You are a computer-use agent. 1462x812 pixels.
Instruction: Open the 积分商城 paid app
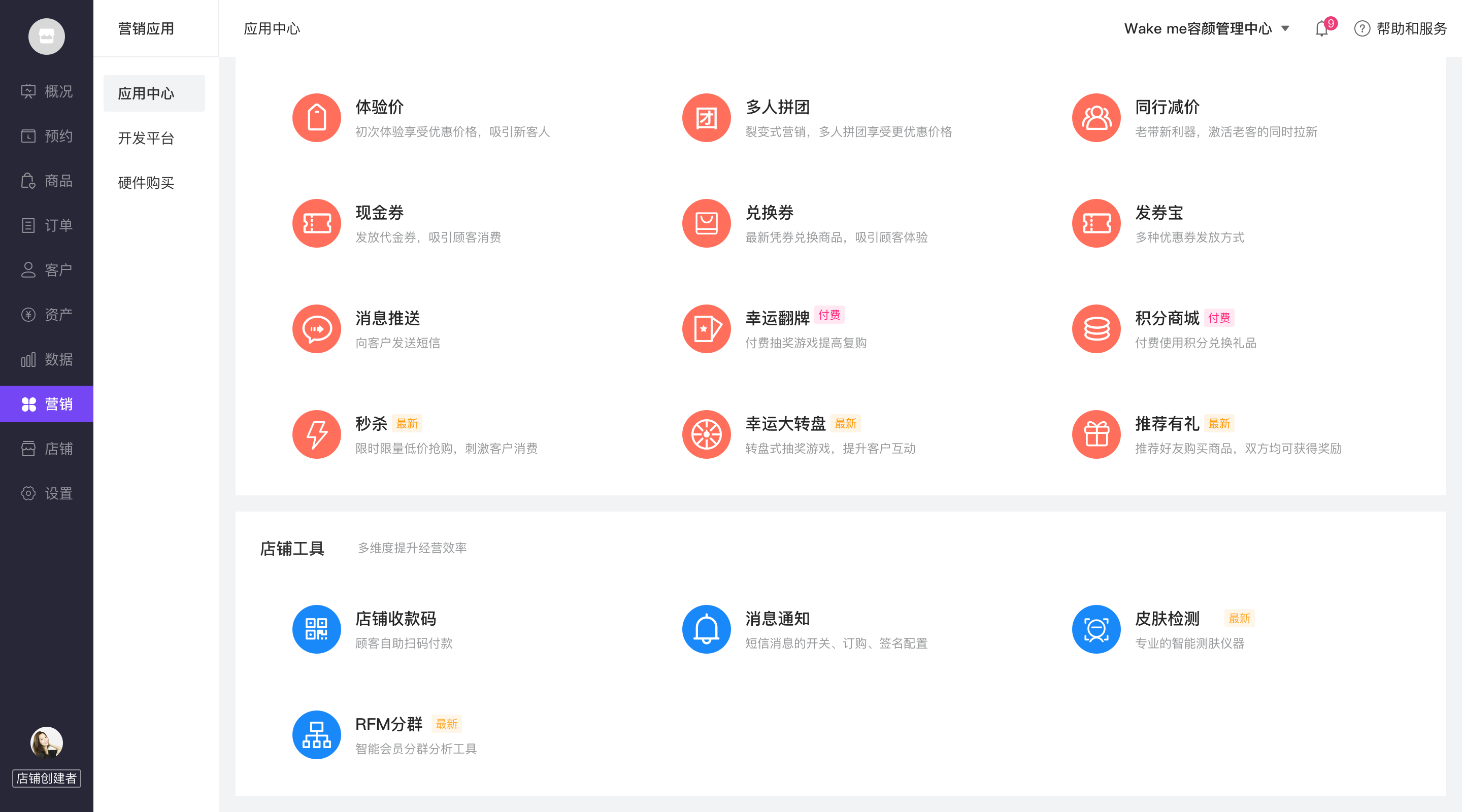[1167, 318]
